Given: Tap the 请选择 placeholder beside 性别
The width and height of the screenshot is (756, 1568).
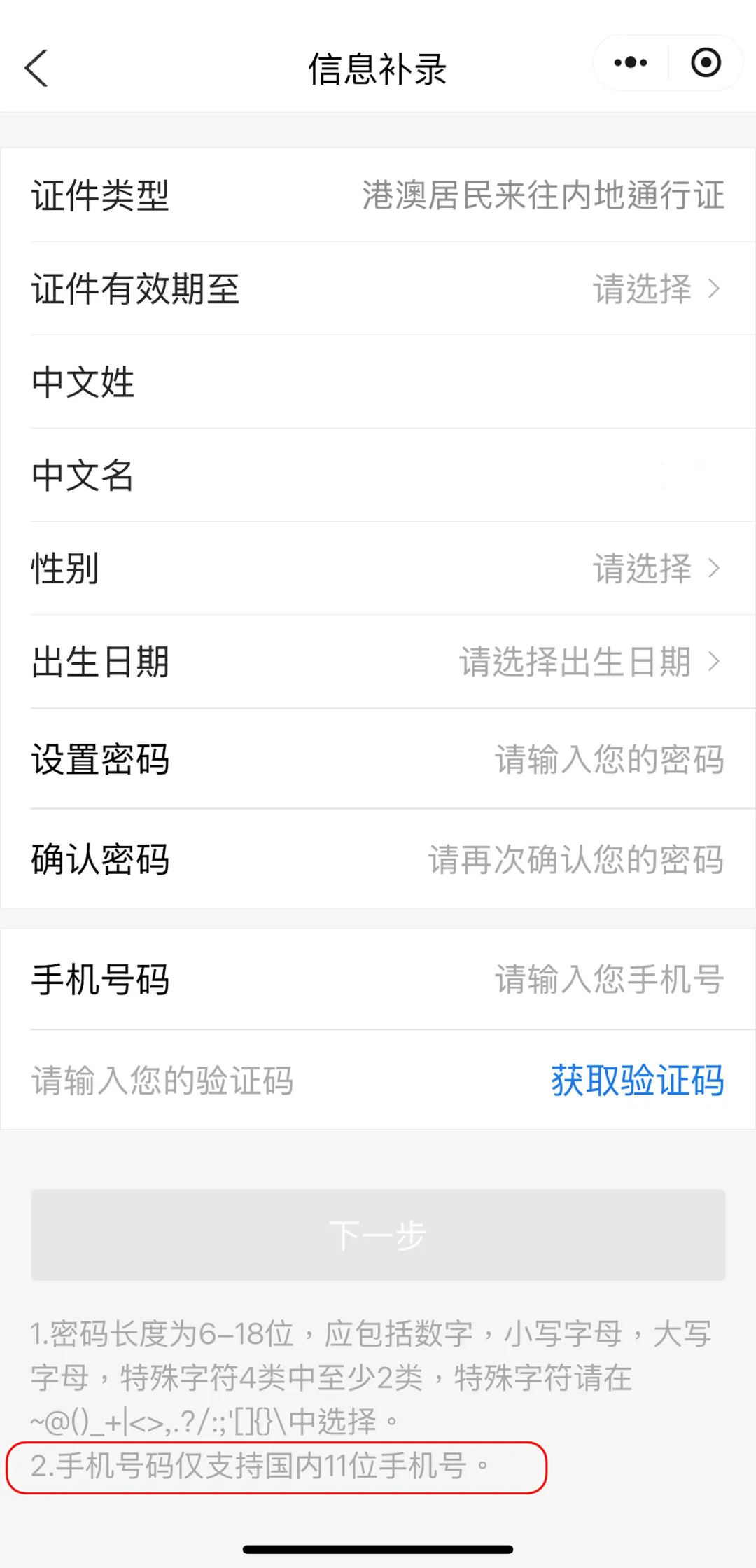Looking at the screenshot, I should pos(642,569).
